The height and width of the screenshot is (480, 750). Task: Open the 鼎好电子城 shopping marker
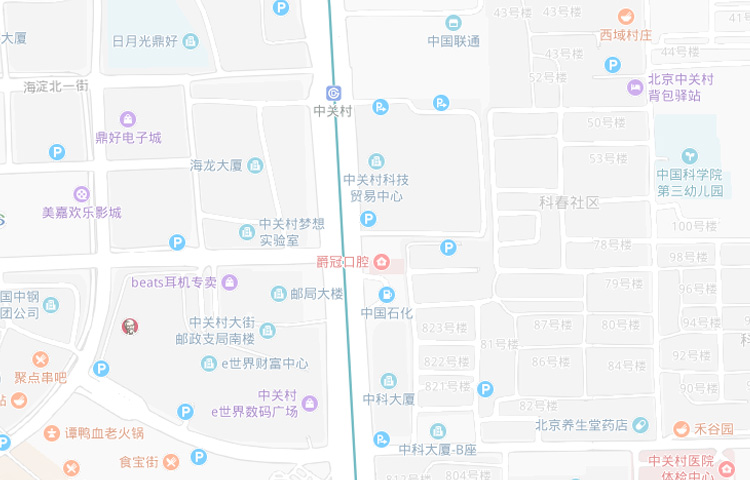point(128,120)
